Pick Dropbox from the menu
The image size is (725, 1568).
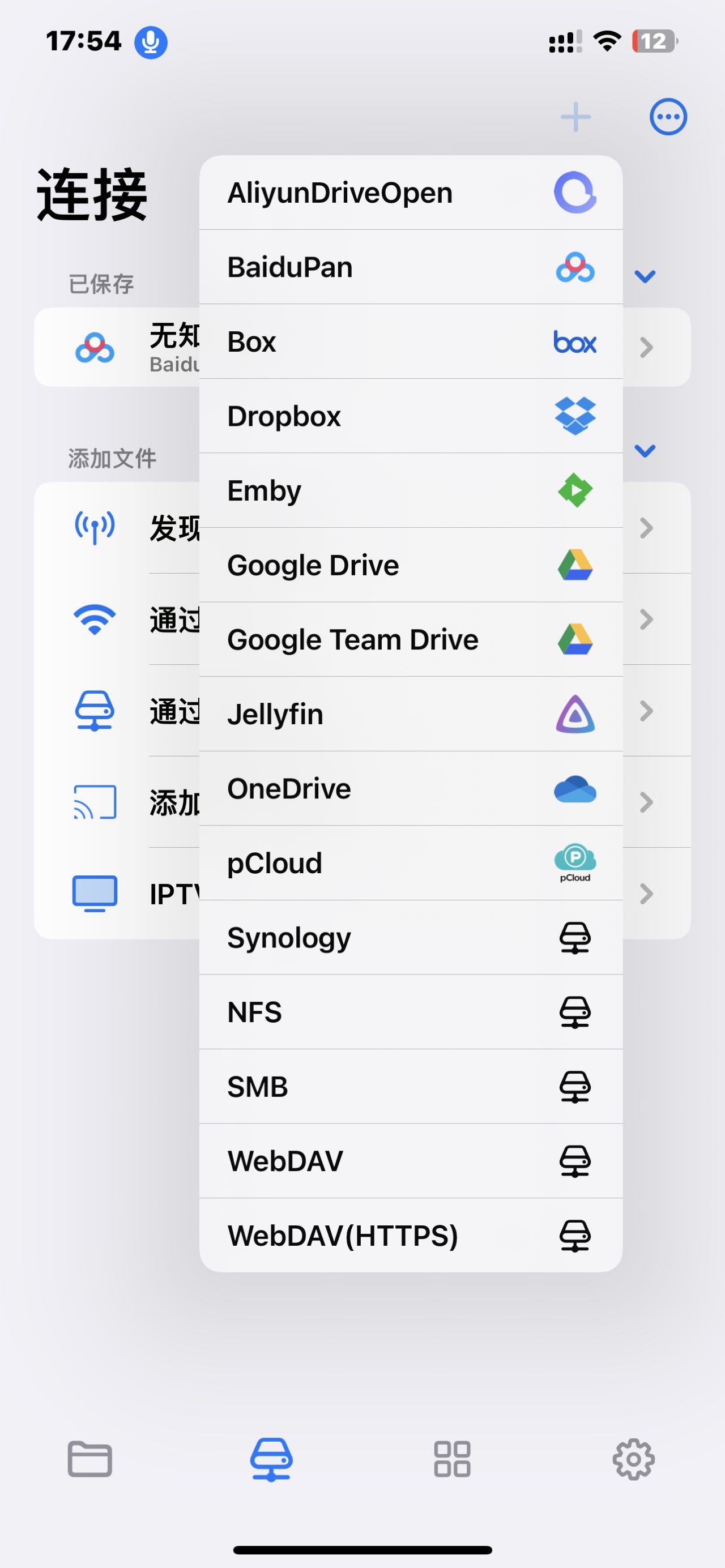pyautogui.click(x=410, y=416)
